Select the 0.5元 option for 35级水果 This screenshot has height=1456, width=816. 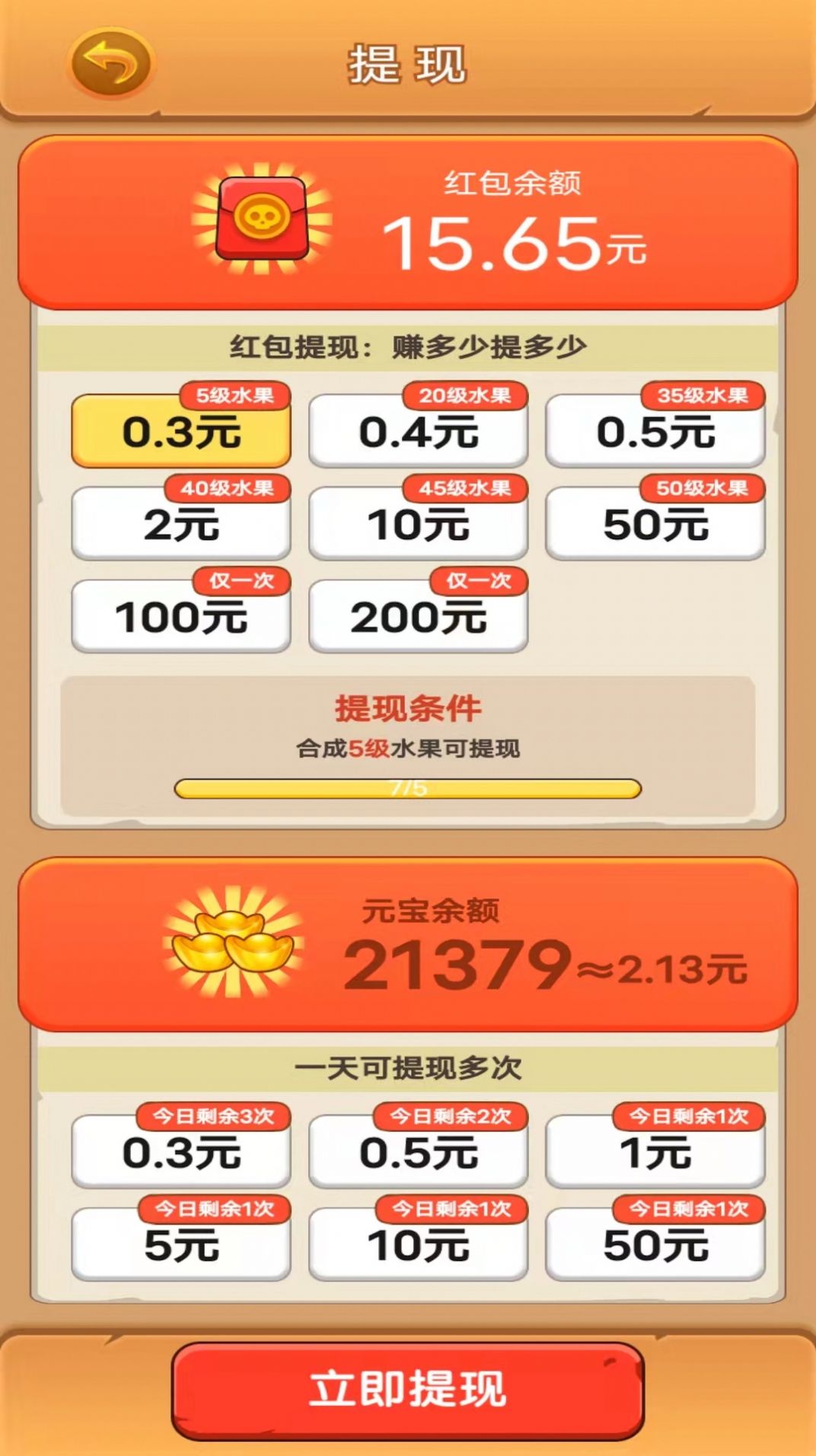[655, 432]
